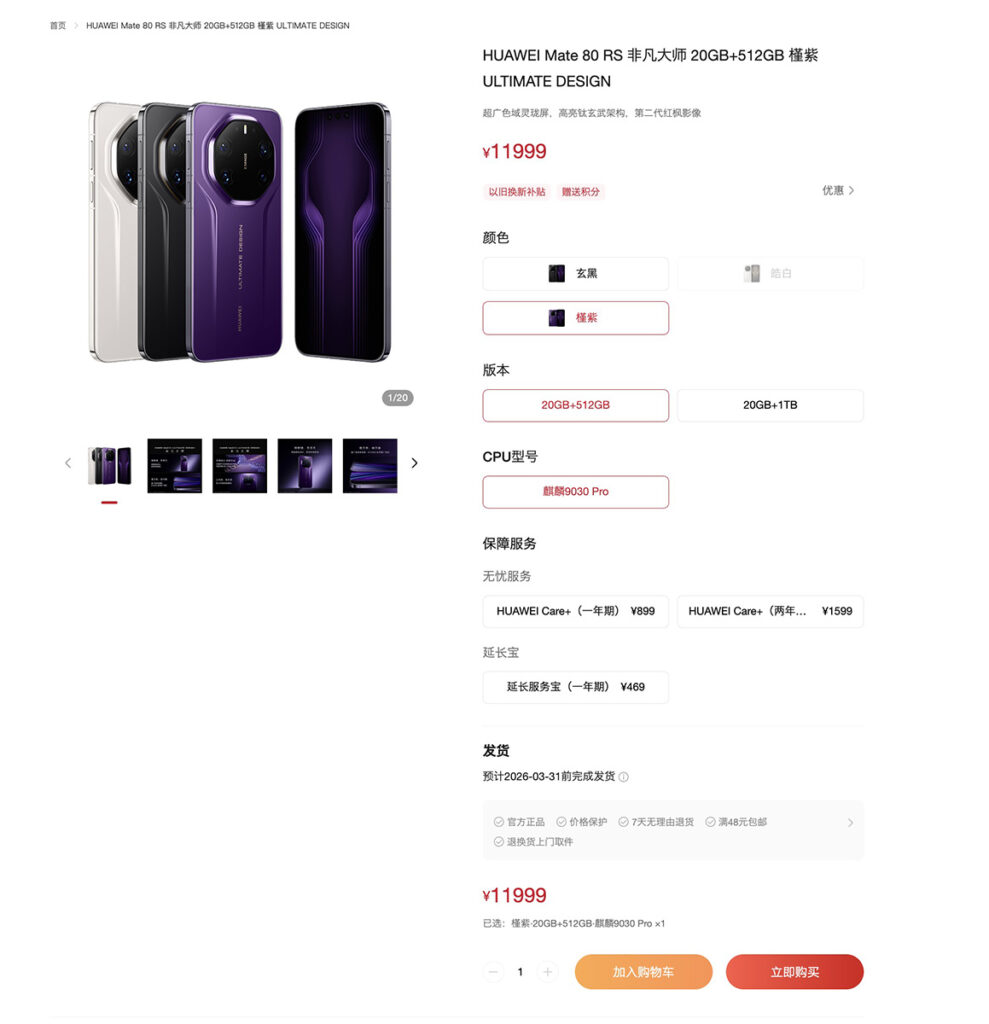Increase quantity with the plus button
Viewport: 989px width, 1024px height.
[547, 972]
